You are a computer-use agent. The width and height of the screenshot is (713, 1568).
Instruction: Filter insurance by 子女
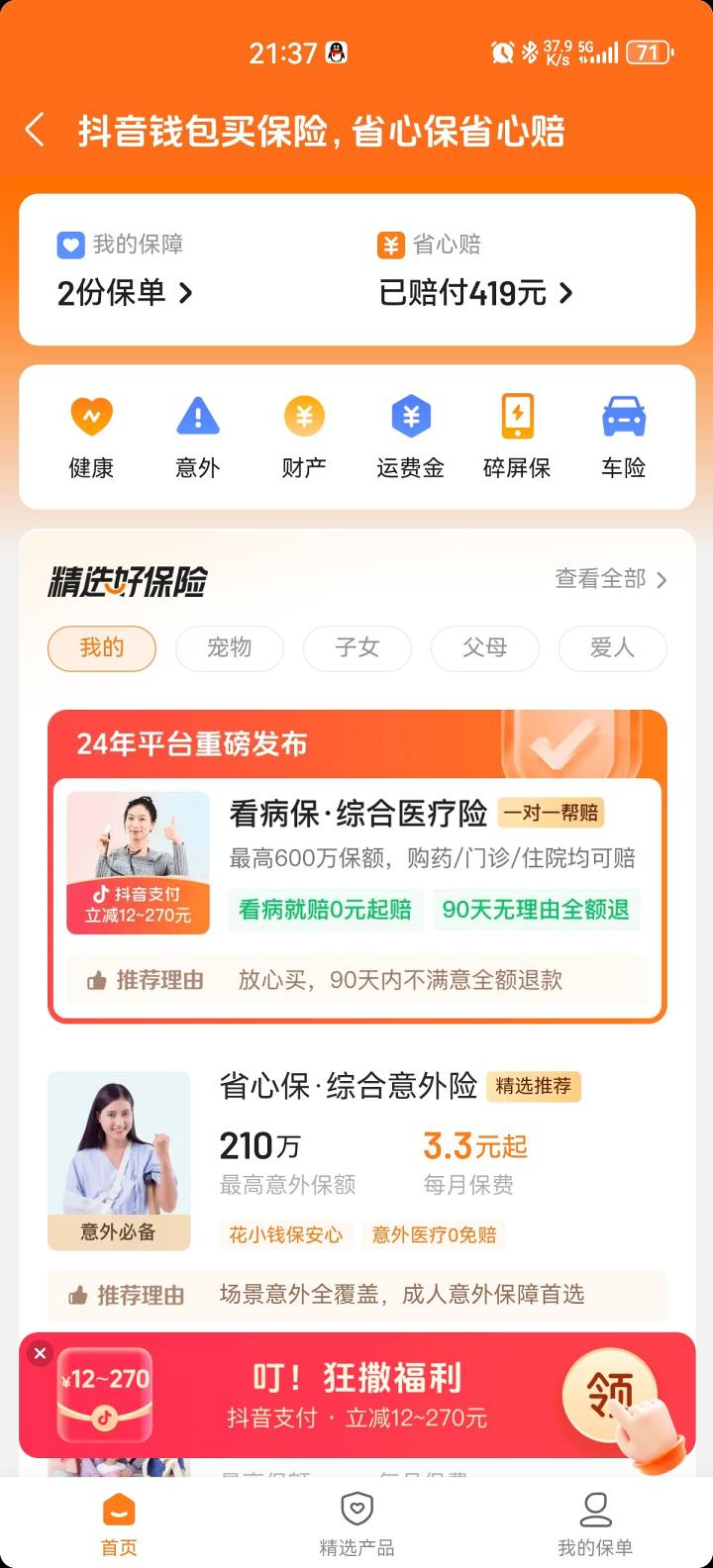tap(356, 648)
